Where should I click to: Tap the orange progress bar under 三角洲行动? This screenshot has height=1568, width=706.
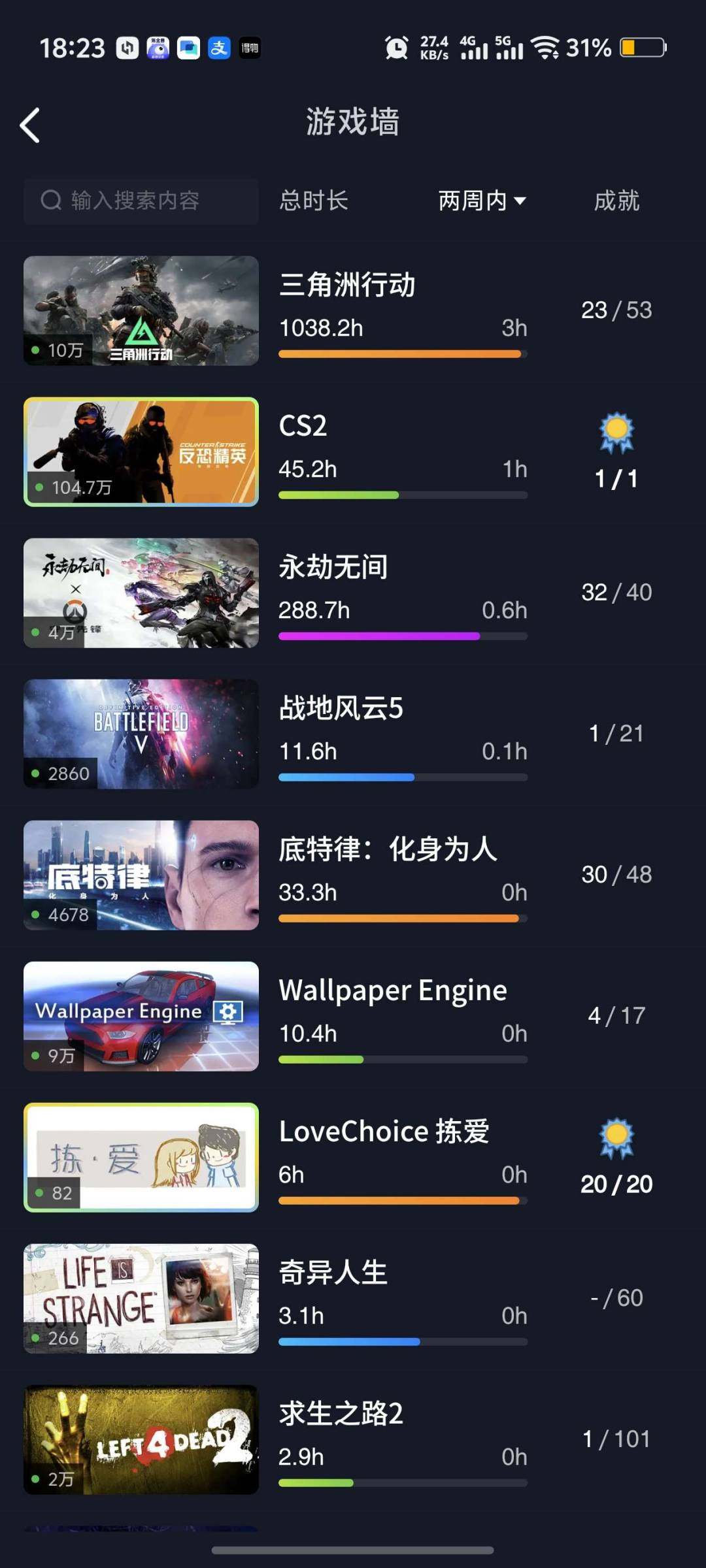click(x=401, y=352)
